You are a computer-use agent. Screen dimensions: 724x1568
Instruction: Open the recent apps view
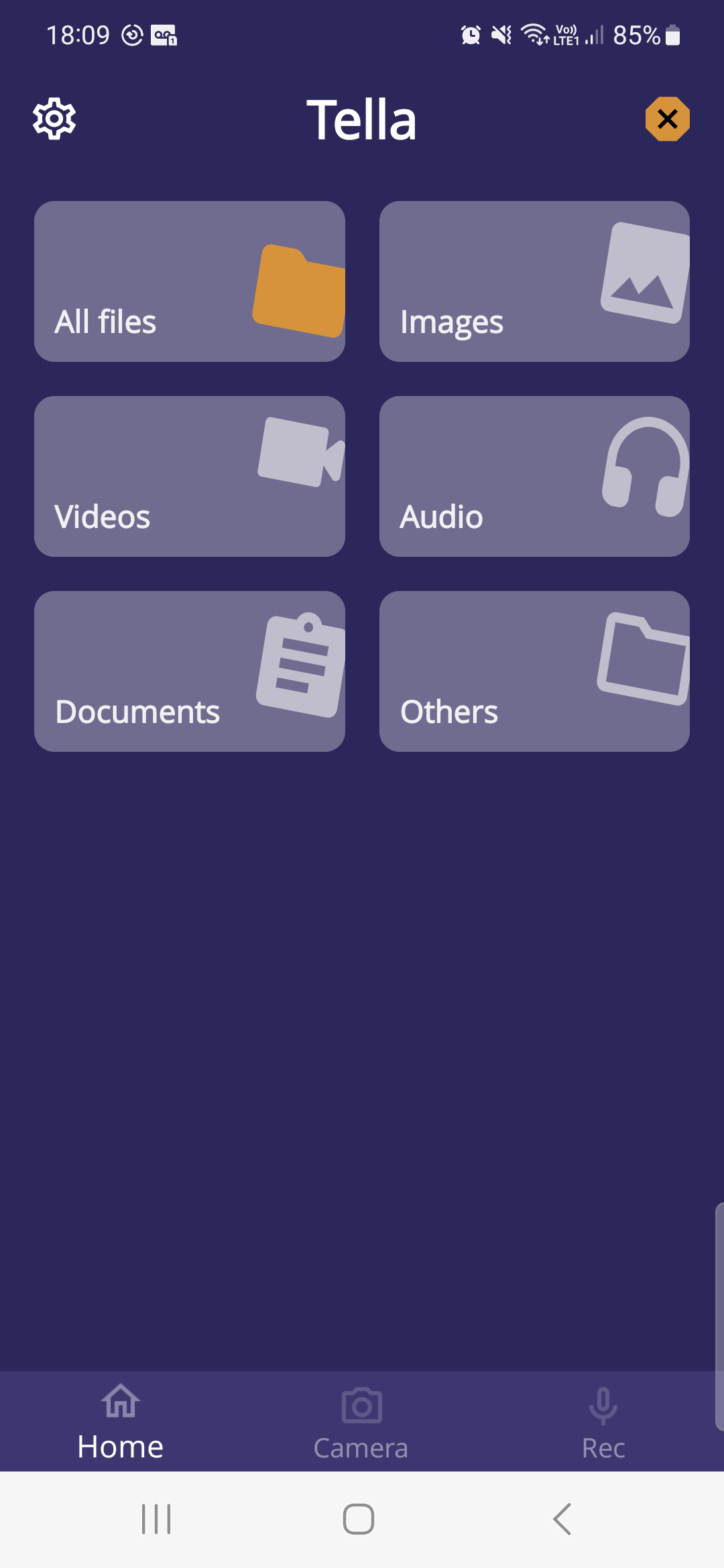156,1519
